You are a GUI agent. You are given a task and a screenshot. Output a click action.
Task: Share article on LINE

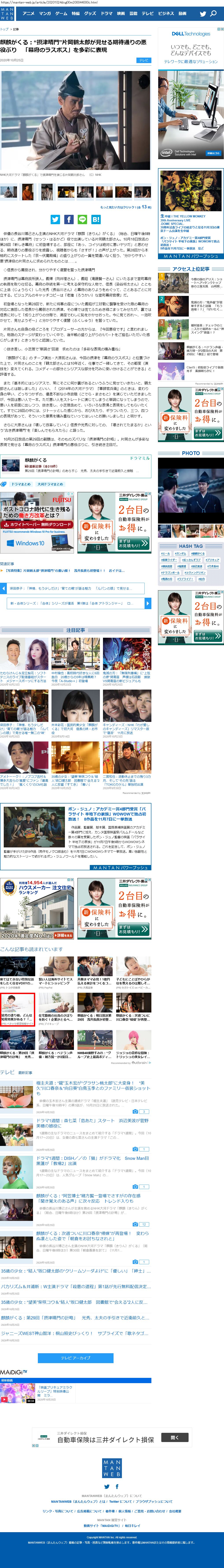[82, 219]
